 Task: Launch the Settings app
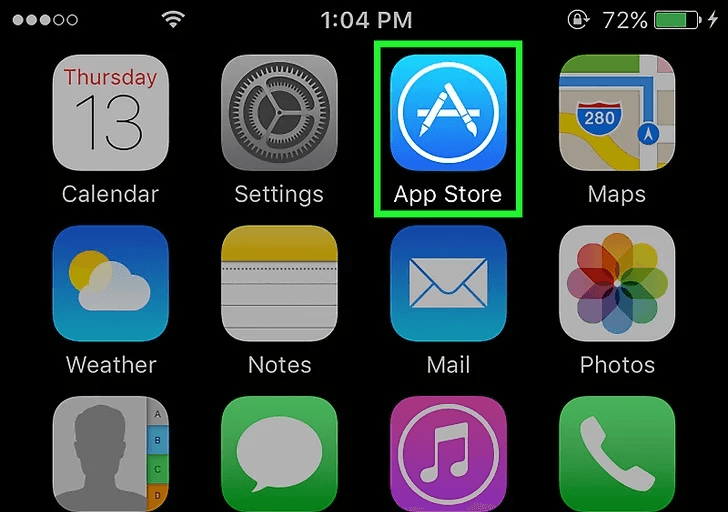(x=279, y=113)
